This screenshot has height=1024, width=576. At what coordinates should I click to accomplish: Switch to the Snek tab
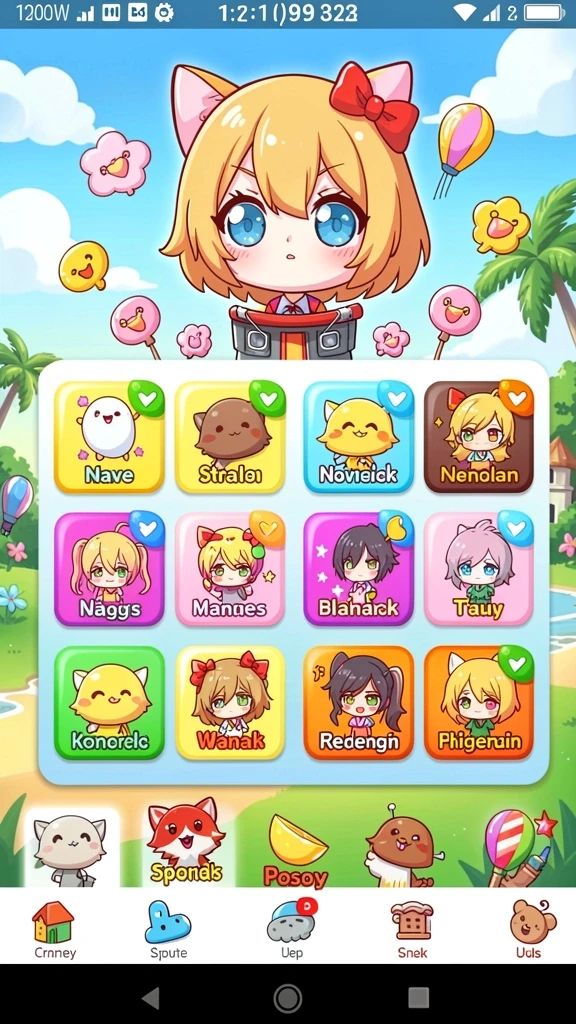point(412,929)
